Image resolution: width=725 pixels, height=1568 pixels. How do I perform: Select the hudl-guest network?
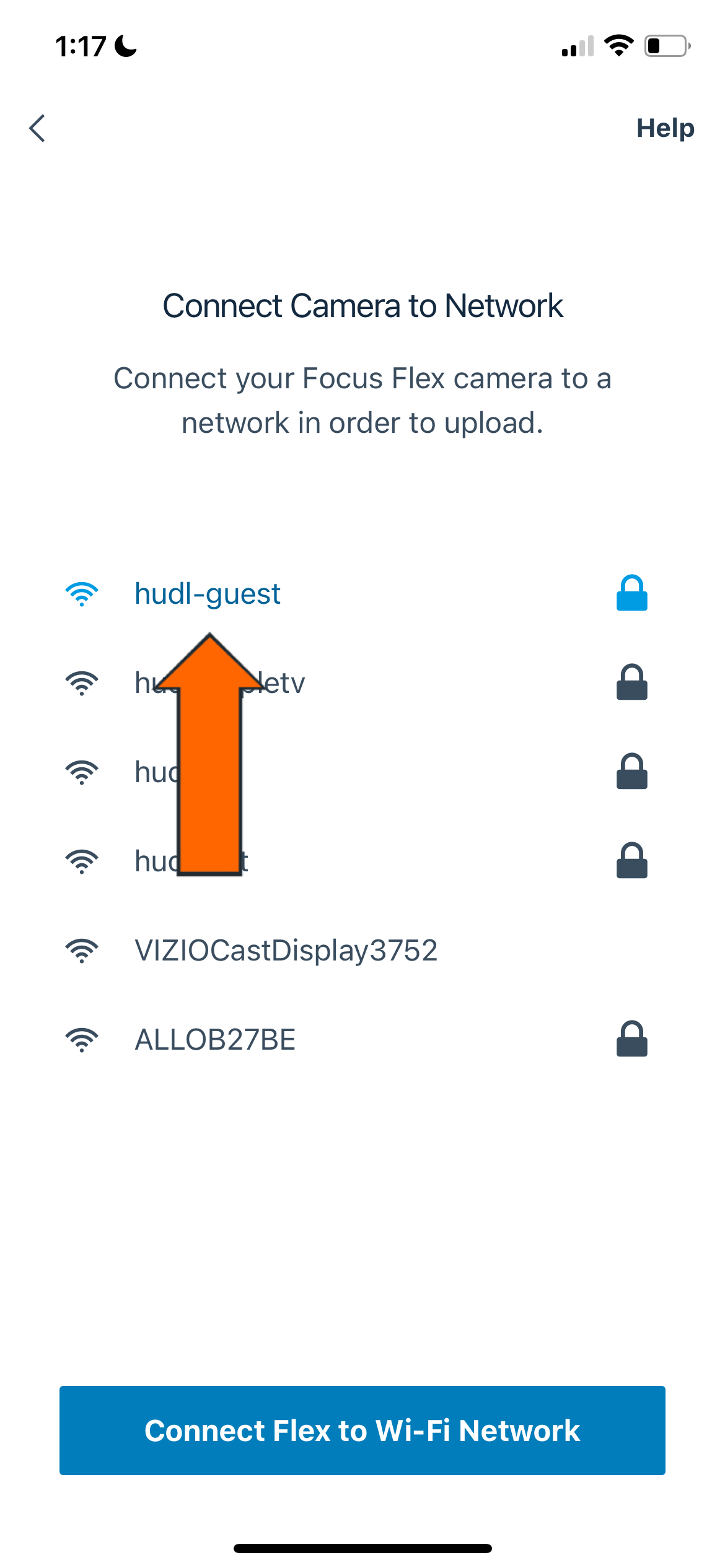click(208, 594)
